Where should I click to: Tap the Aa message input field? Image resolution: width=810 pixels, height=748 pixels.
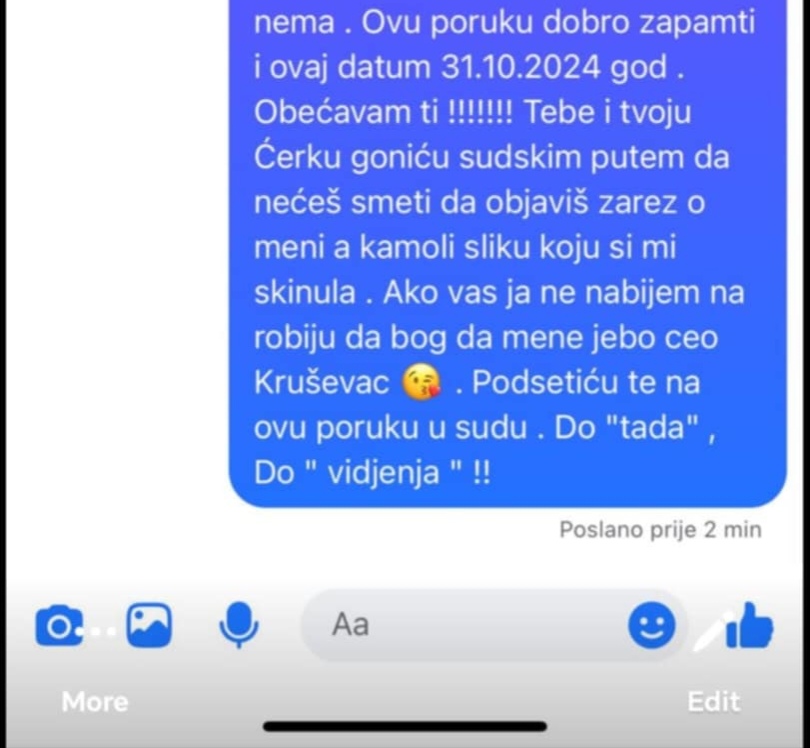pyautogui.click(x=470, y=626)
